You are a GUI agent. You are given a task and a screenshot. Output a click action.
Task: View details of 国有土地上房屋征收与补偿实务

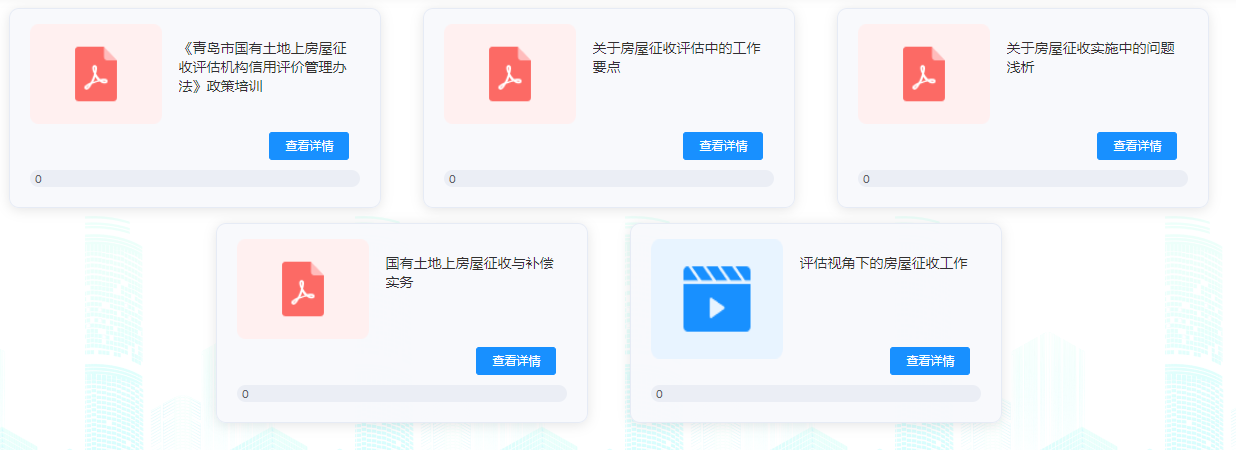515,361
